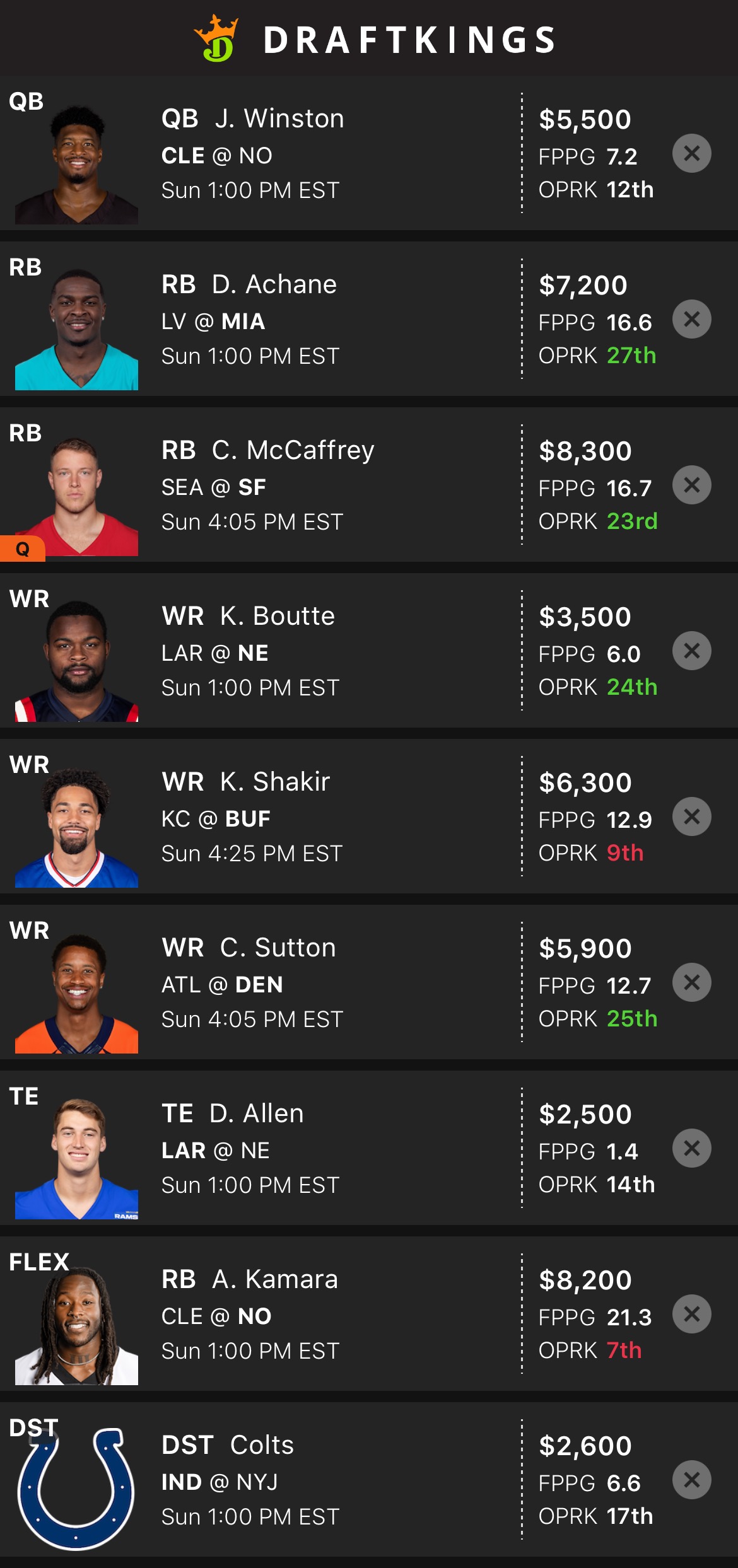Open the Colts DST details

[x=261, y=1445]
